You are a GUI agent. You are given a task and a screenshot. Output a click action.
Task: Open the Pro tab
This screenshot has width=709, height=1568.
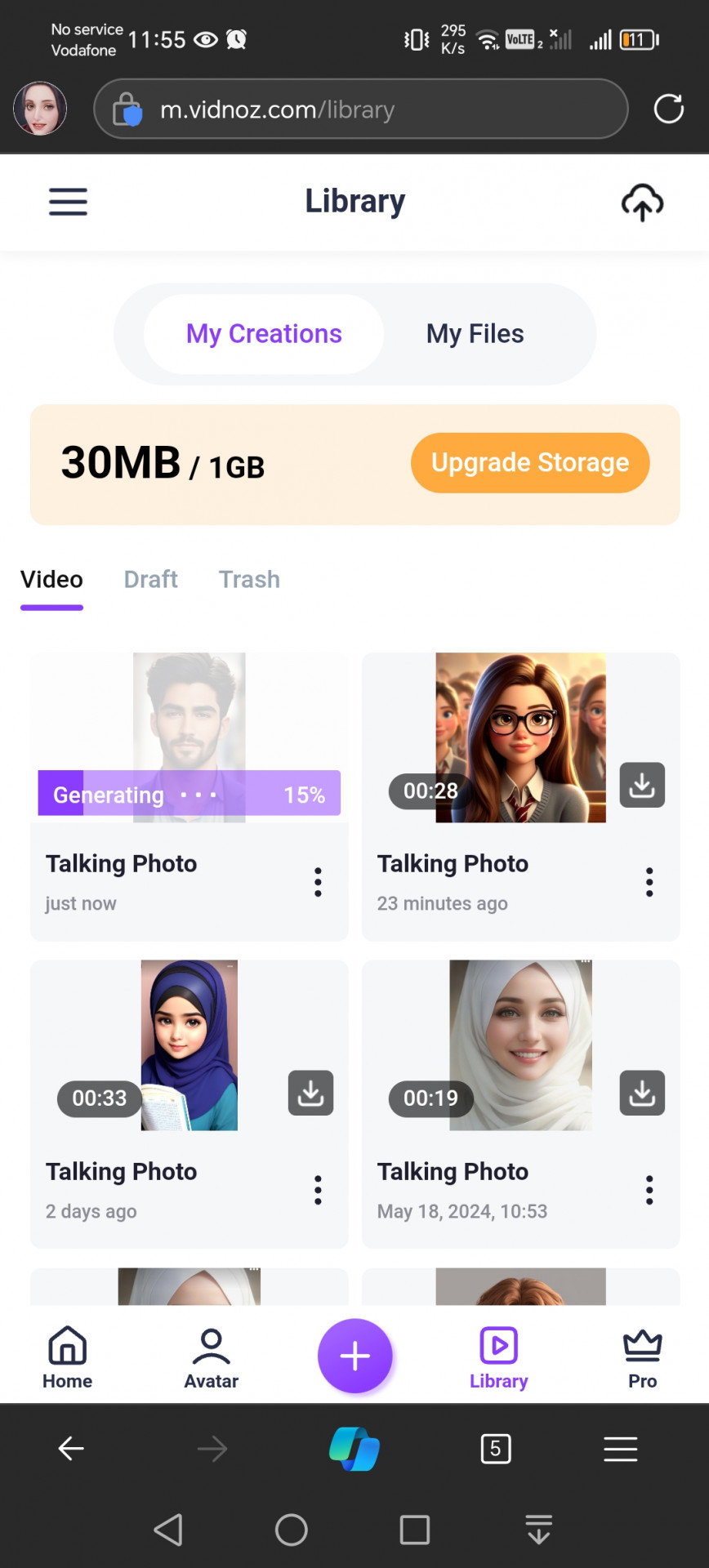coord(642,1358)
